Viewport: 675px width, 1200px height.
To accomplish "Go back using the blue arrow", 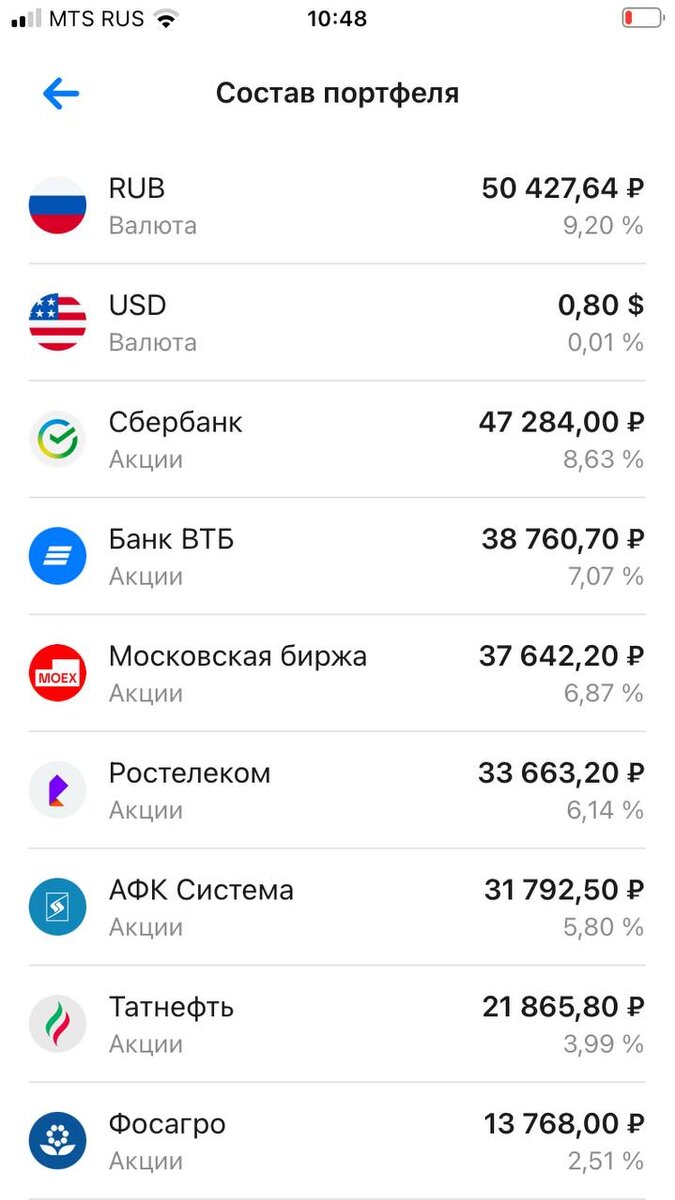I will (60, 94).
